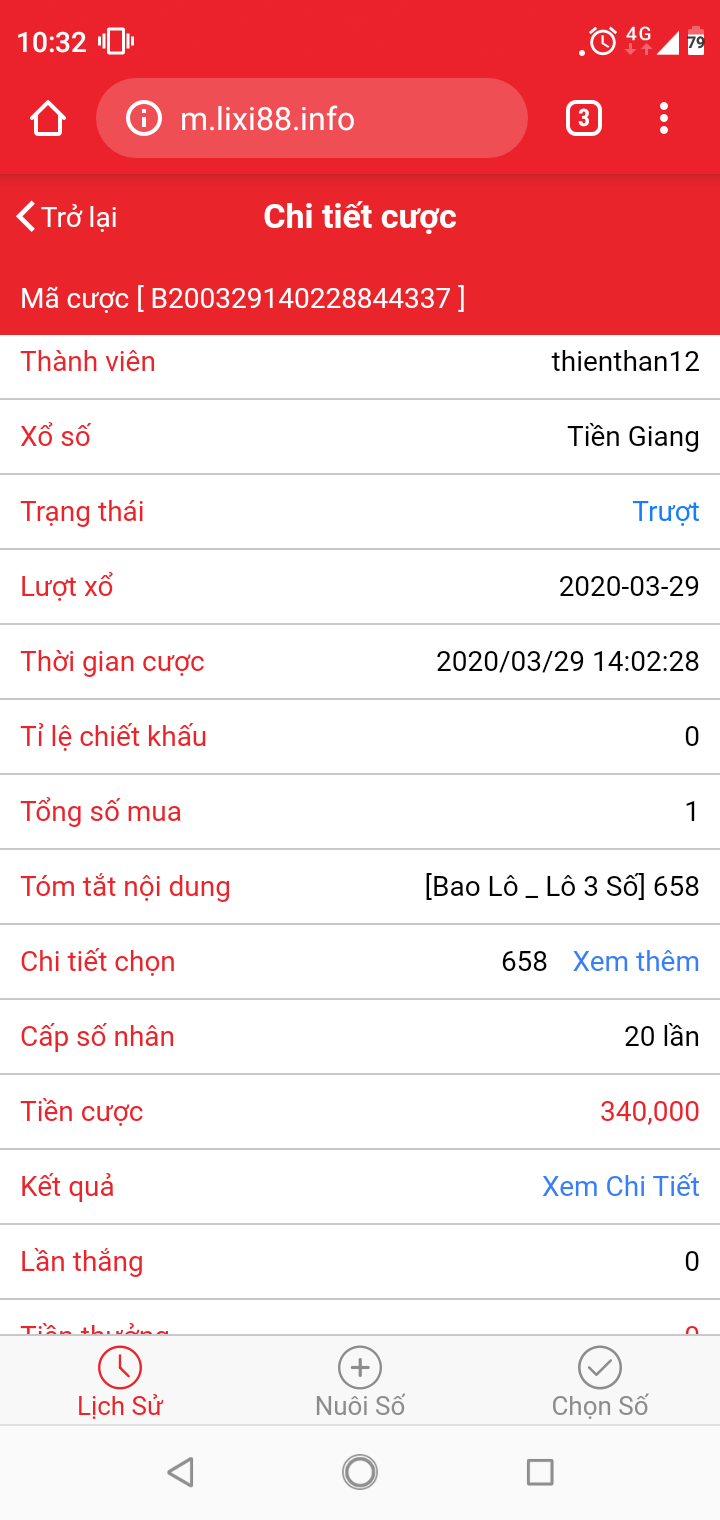720x1520 pixels.
Task: Open the browser home page icon
Action: coord(48,119)
